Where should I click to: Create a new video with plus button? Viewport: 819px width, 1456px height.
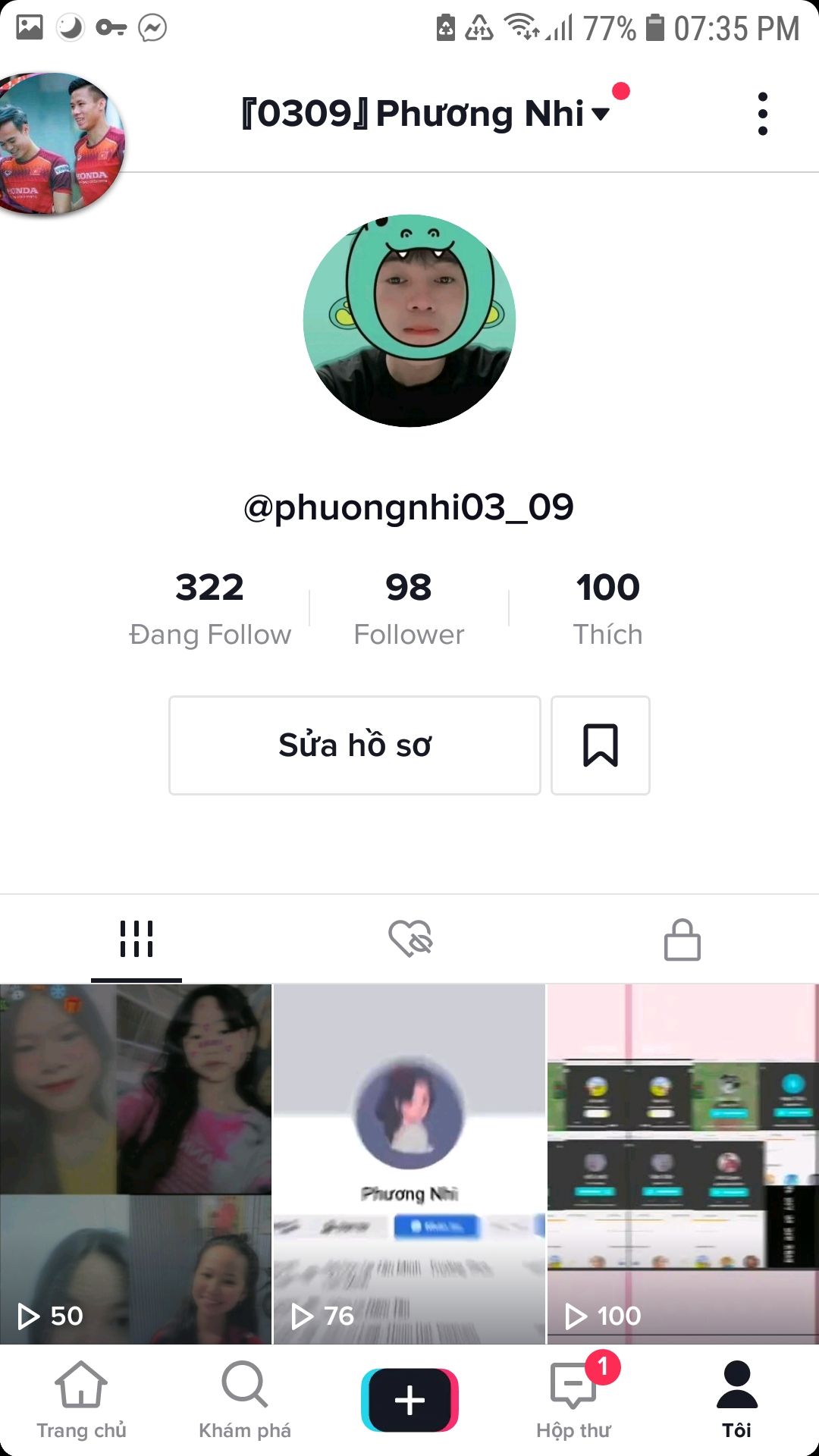tap(409, 1400)
